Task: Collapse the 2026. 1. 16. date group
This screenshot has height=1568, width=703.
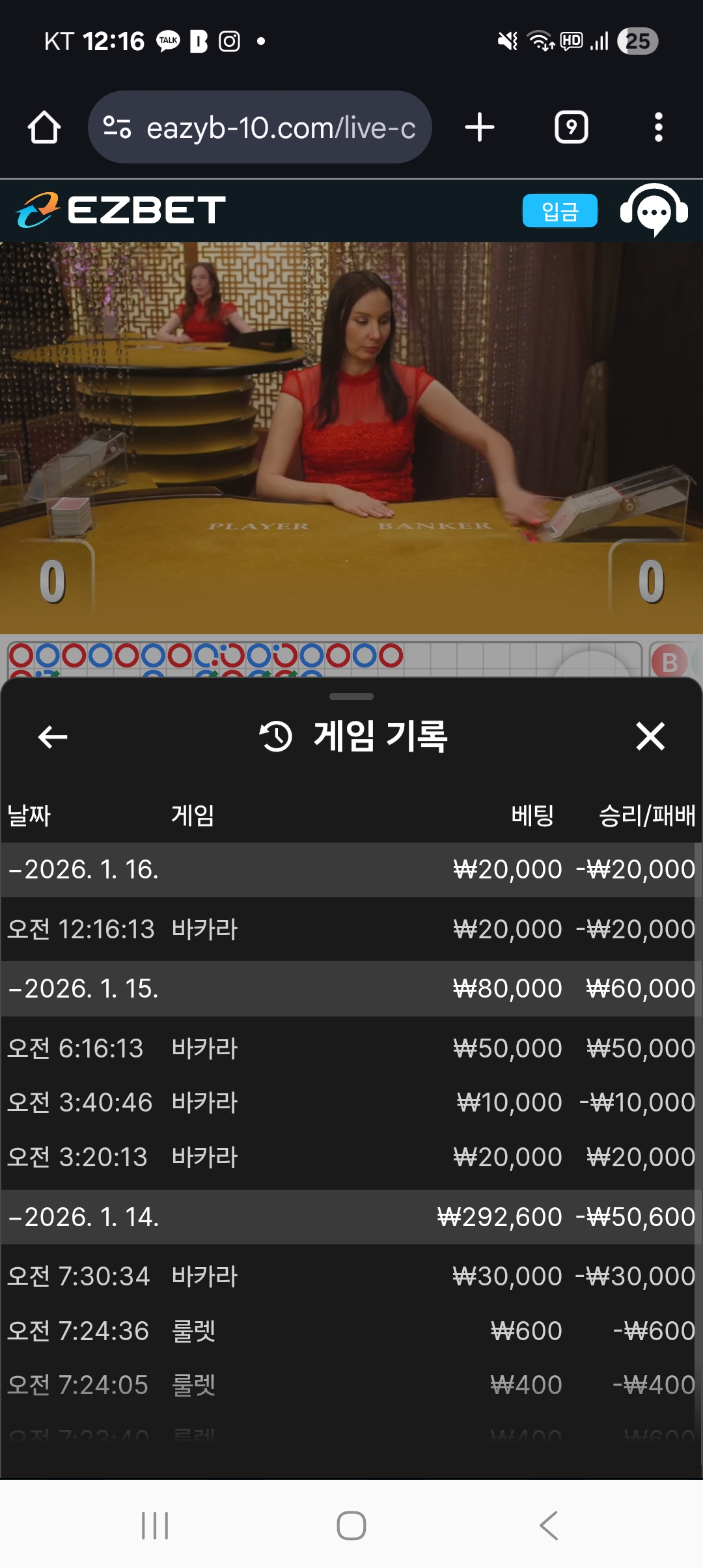Action: 85,870
